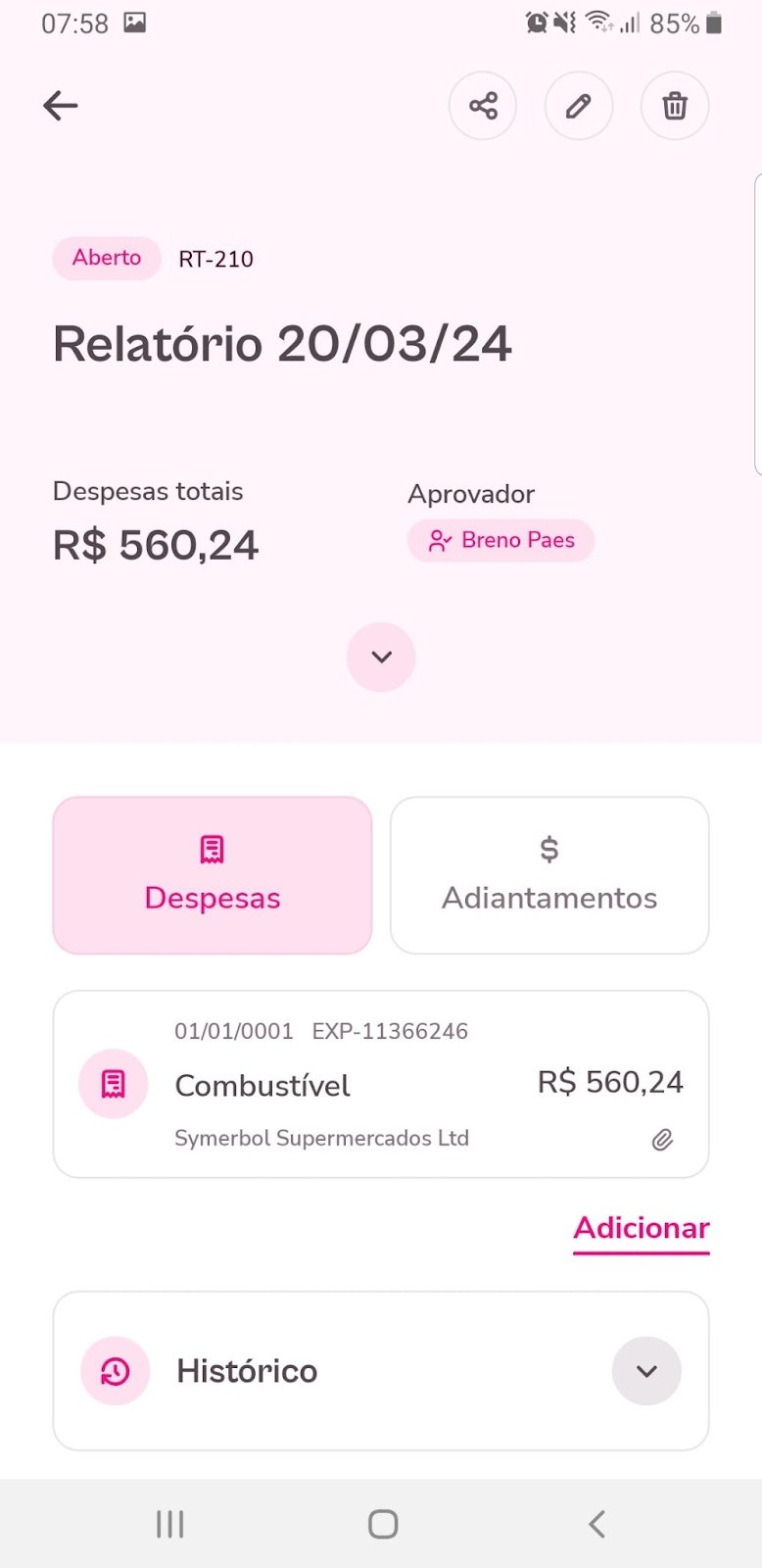Expand report details with the pink chevron
This screenshot has height=1568, width=762.
pyautogui.click(x=381, y=657)
